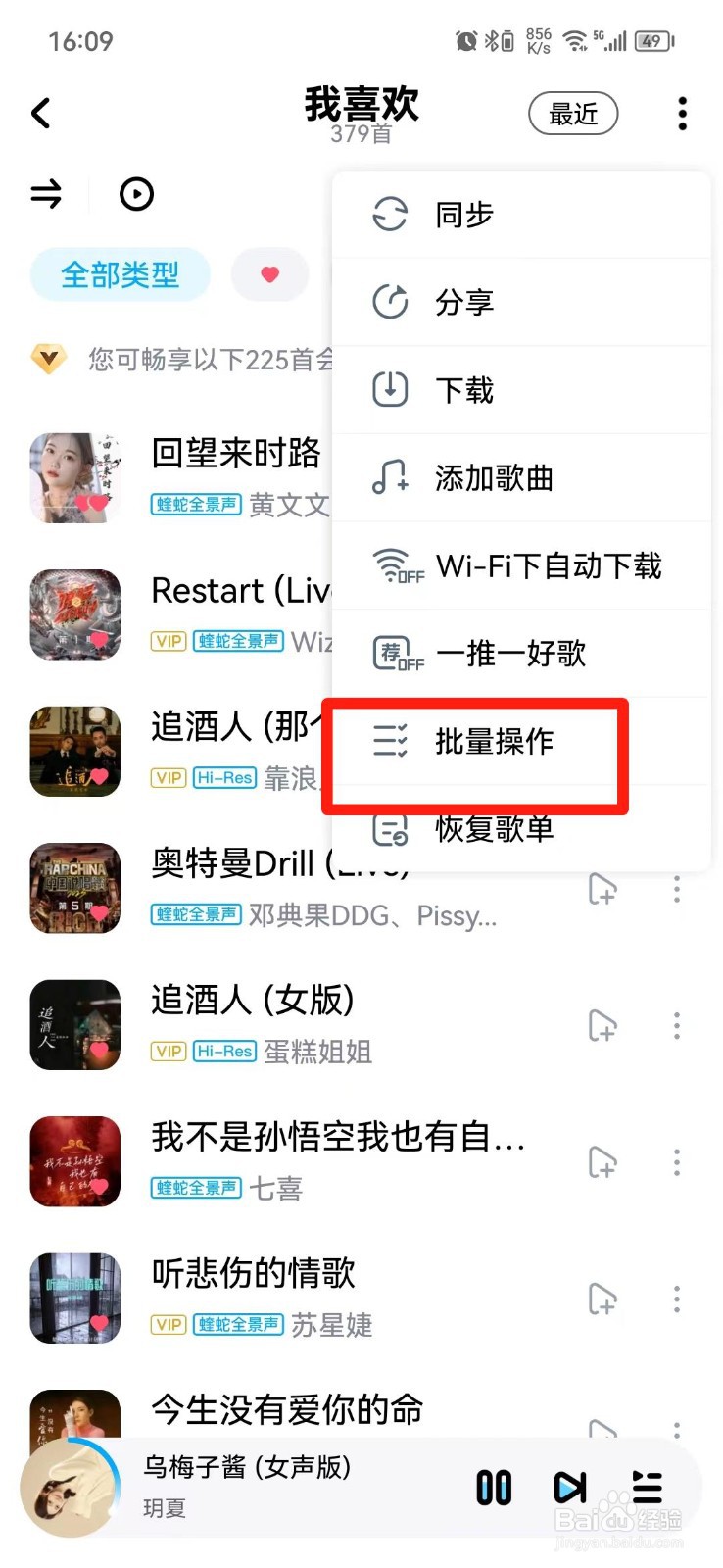Toggle the heart filter chip
723x1568 pixels.
(x=269, y=274)
